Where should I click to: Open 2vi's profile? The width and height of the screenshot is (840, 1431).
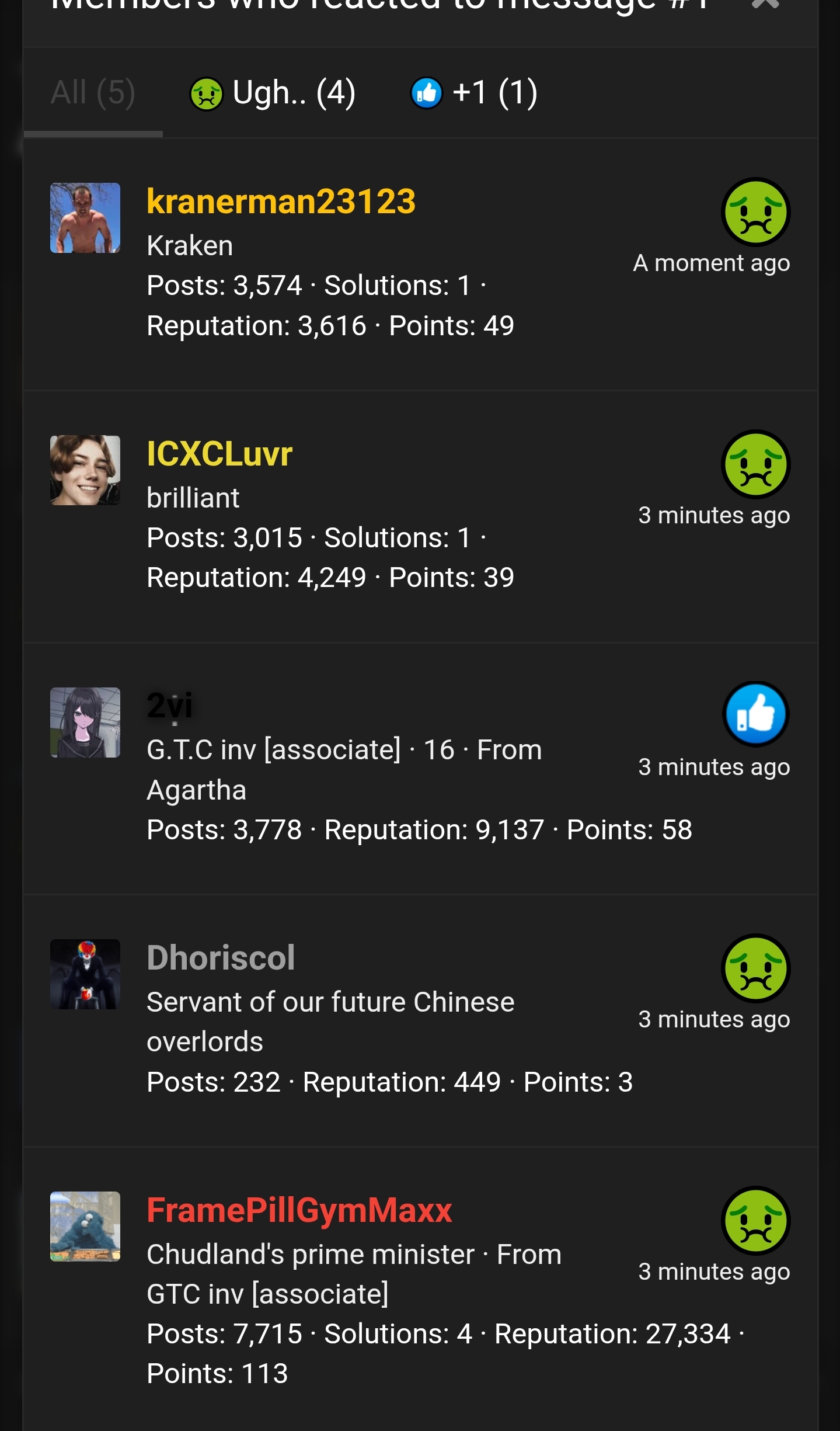click(169, 706)
